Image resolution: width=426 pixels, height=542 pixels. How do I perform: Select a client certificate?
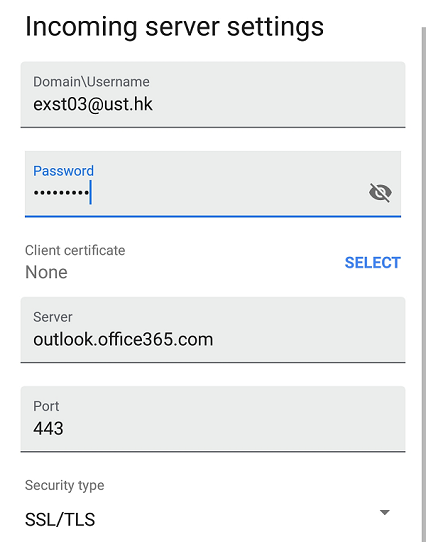[373, 263]
